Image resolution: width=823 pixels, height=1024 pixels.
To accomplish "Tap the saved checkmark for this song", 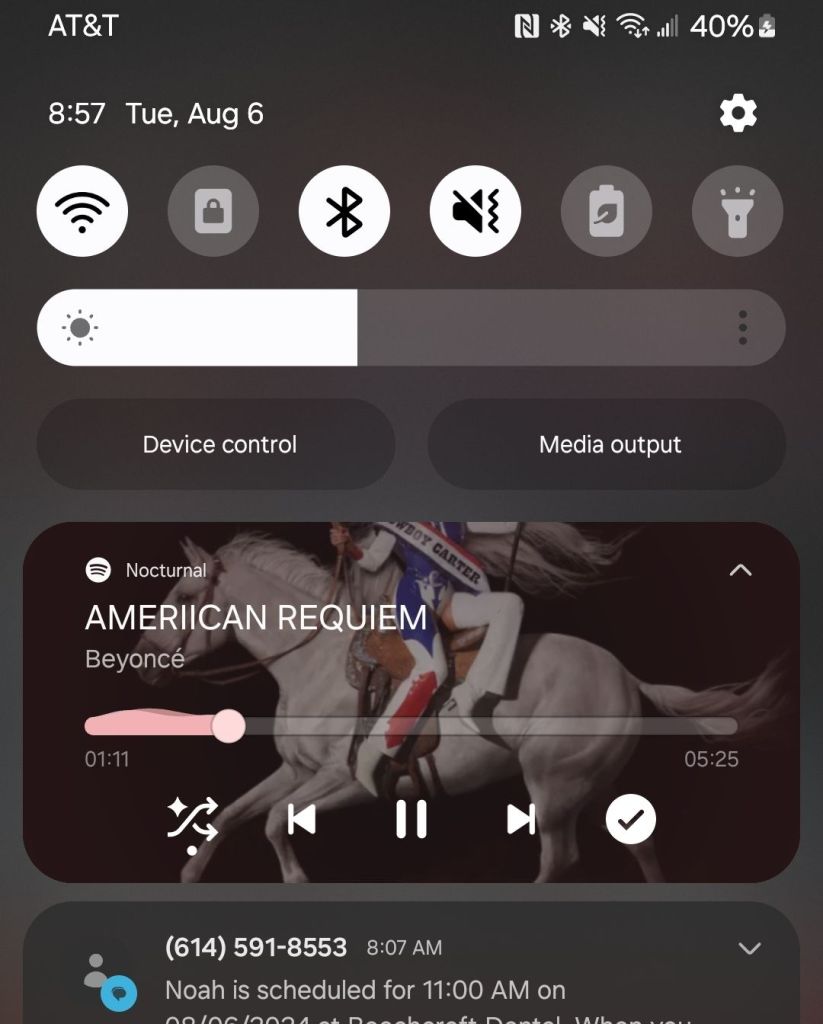I will tap(630, 820).
